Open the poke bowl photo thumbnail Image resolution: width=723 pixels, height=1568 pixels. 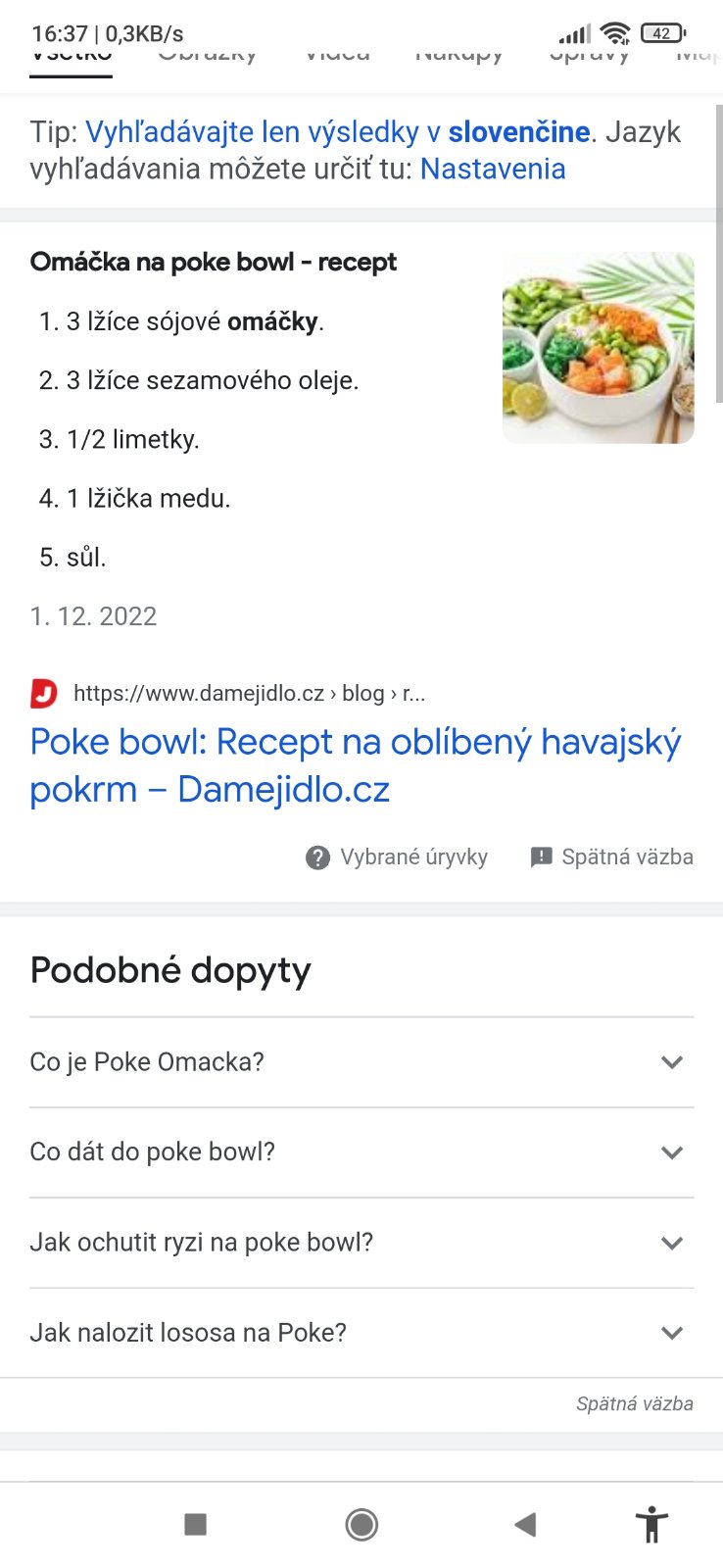(x=598, y=348)
